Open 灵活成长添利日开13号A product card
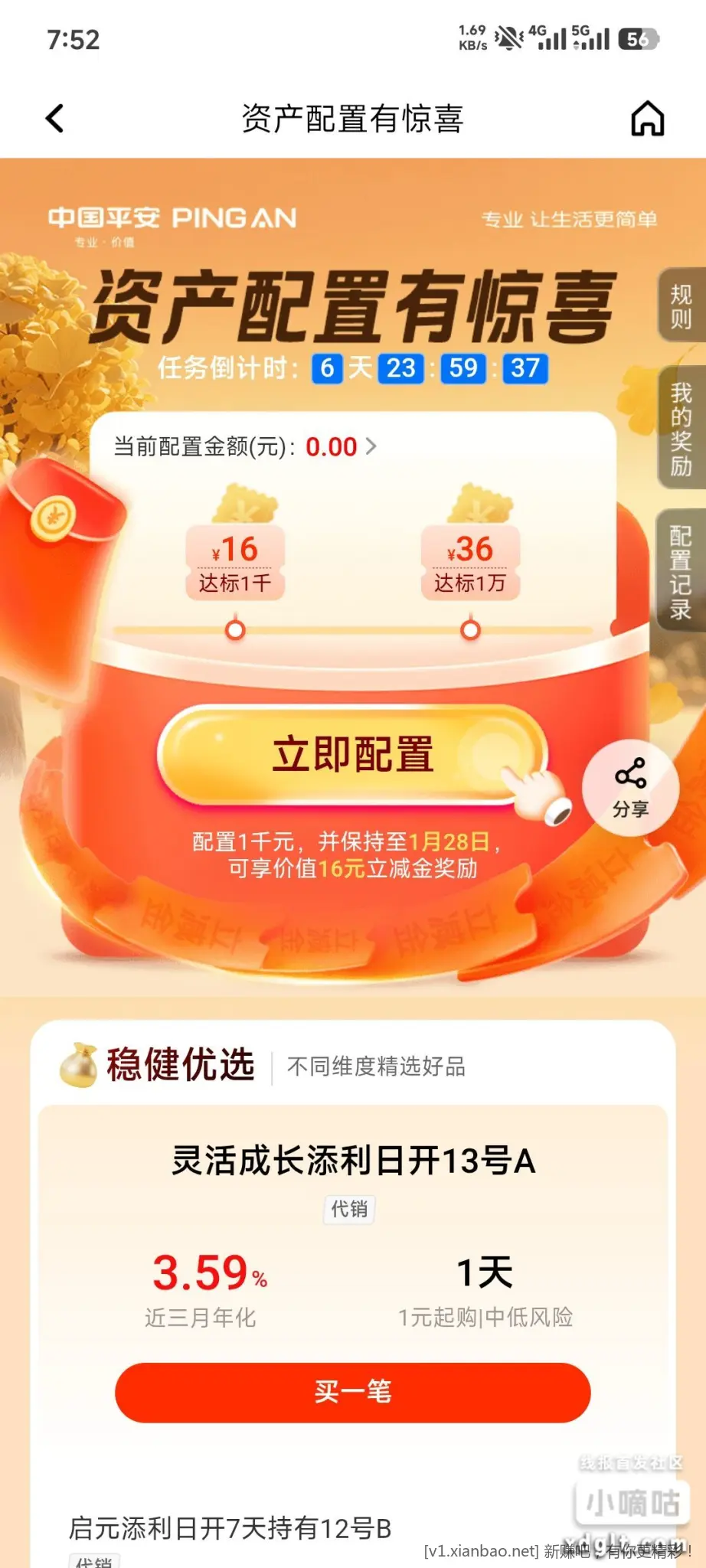Viewport: 706px width, 1568px height. coord(352,1161)
